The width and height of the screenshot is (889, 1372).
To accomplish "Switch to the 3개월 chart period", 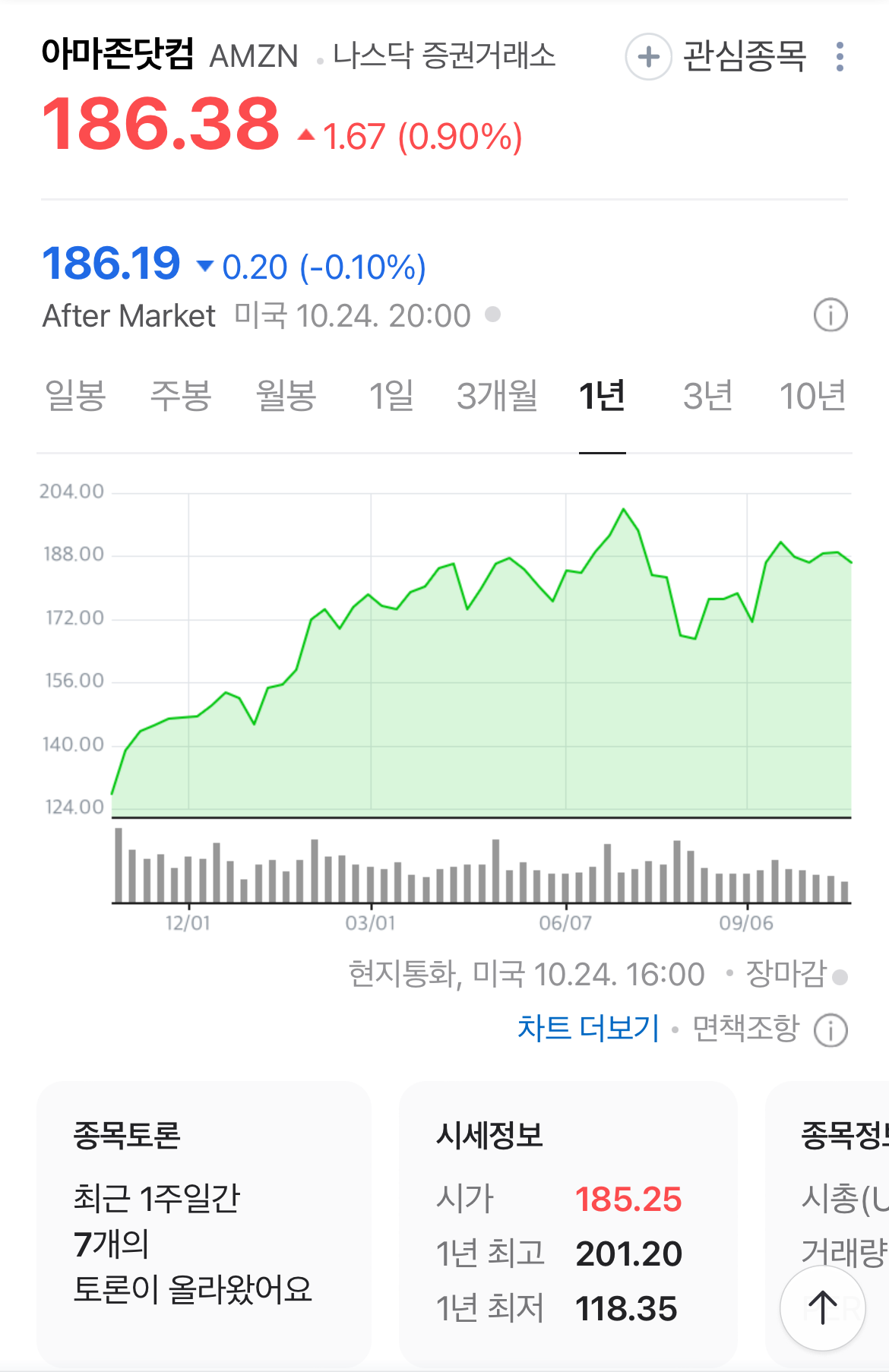I will pyautogui.click(x=495, y=397).
